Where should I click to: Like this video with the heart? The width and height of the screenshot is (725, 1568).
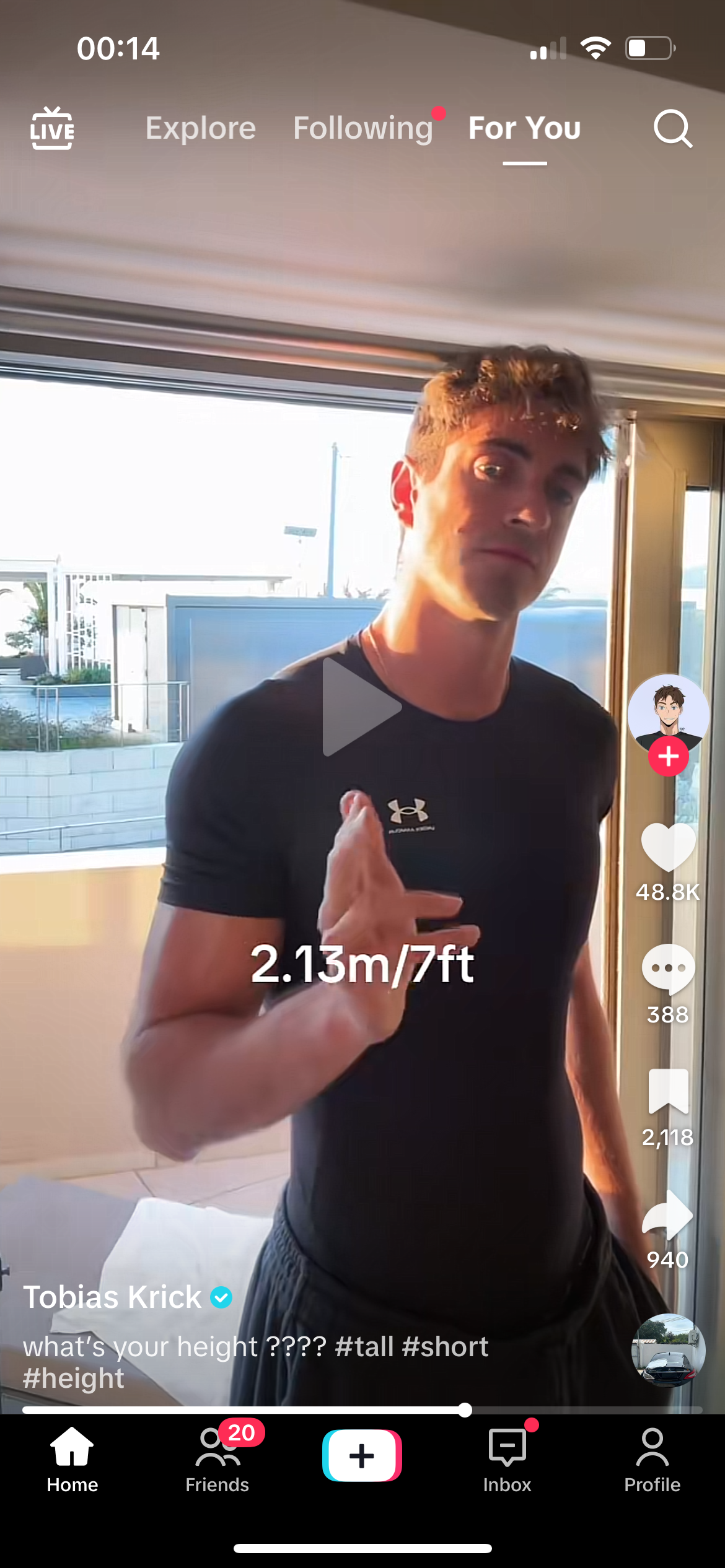pyautogui.click(x=668, y=847)
